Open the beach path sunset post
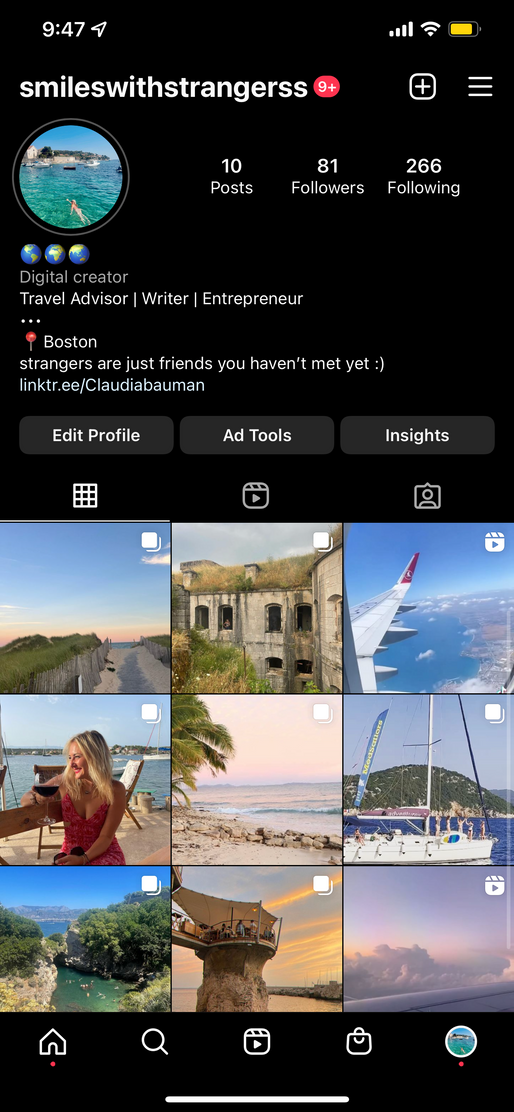514x1112 pixels. click(85, 608)
